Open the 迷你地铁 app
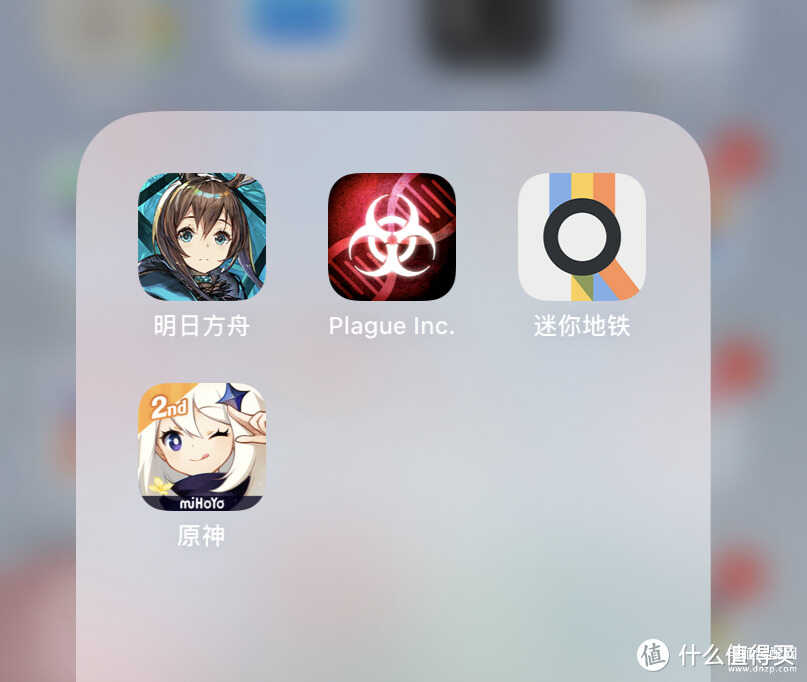 pos(582,237)
